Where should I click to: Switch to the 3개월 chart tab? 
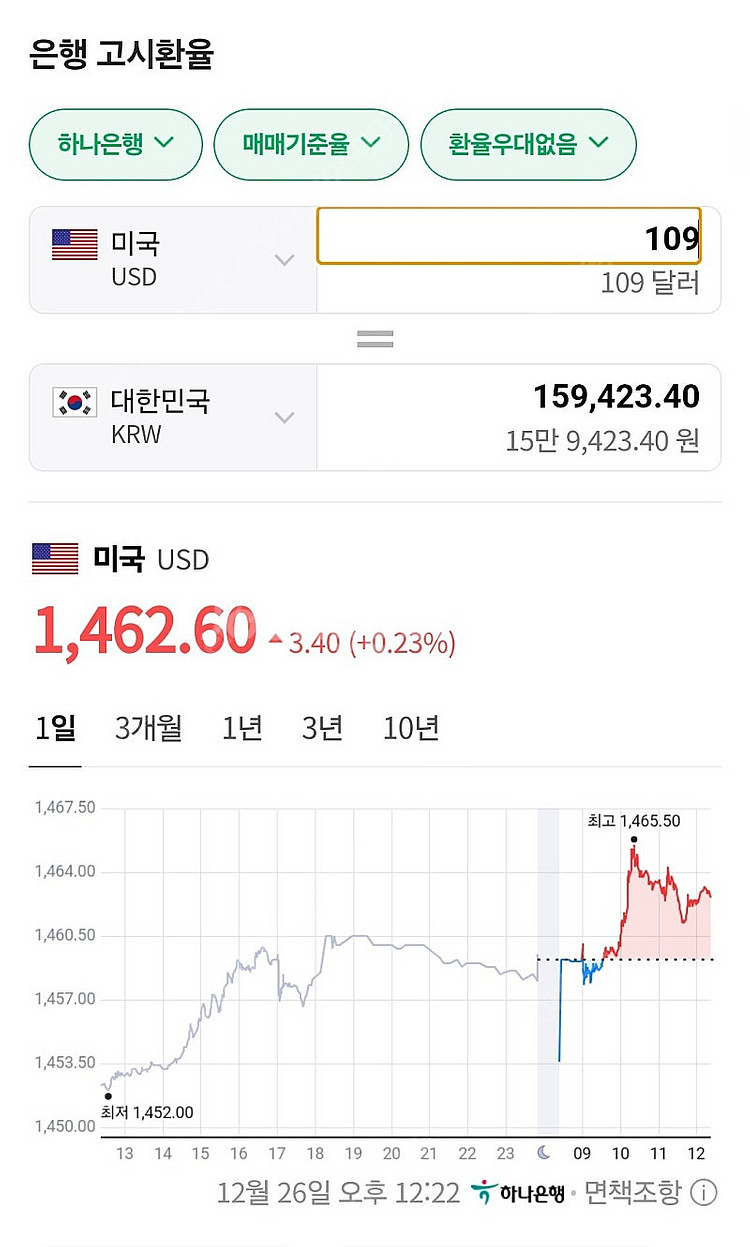coord(148,728)
